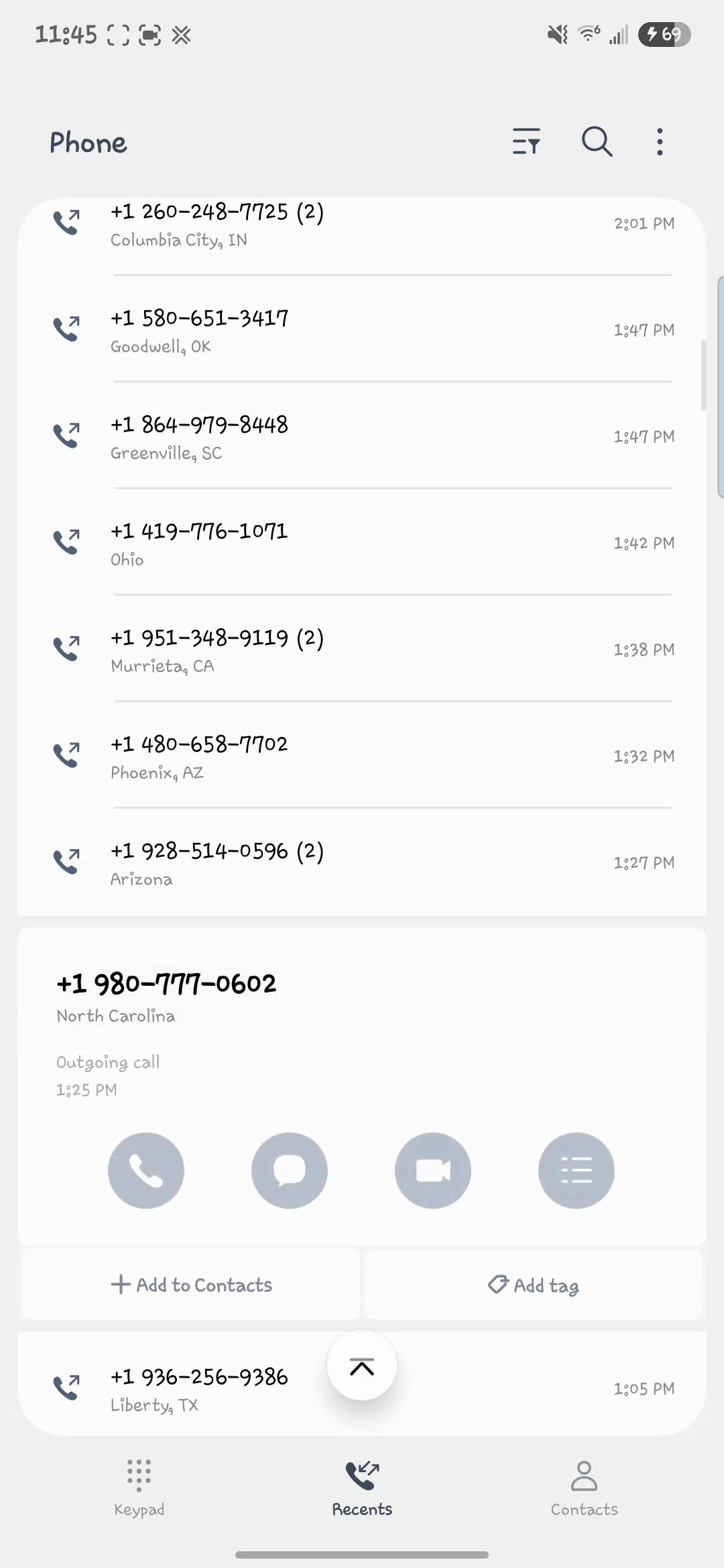Image resolution: width=724 pixels, height=1568 pixels.
Task: Open call entry from Murrieta, CA
Action: click(362, 650)
